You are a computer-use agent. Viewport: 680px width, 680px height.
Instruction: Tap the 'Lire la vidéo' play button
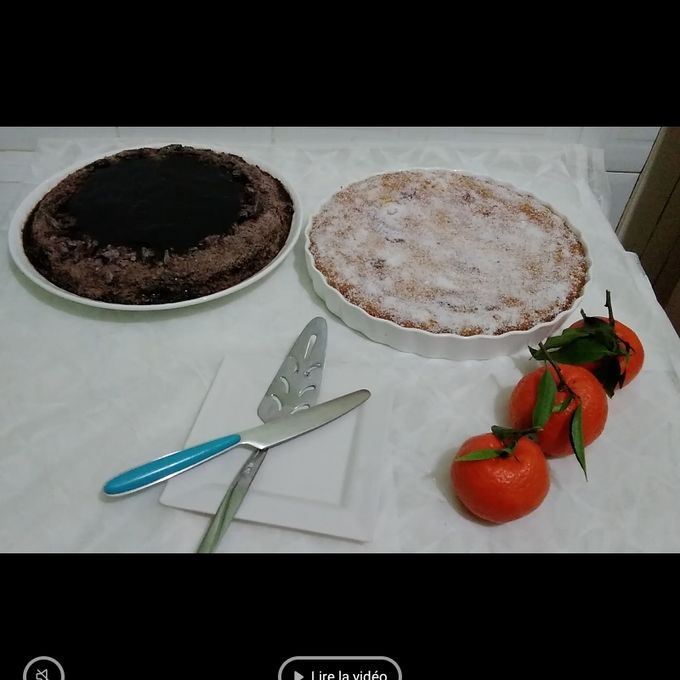pyautogui.click(x=340, y=673)
